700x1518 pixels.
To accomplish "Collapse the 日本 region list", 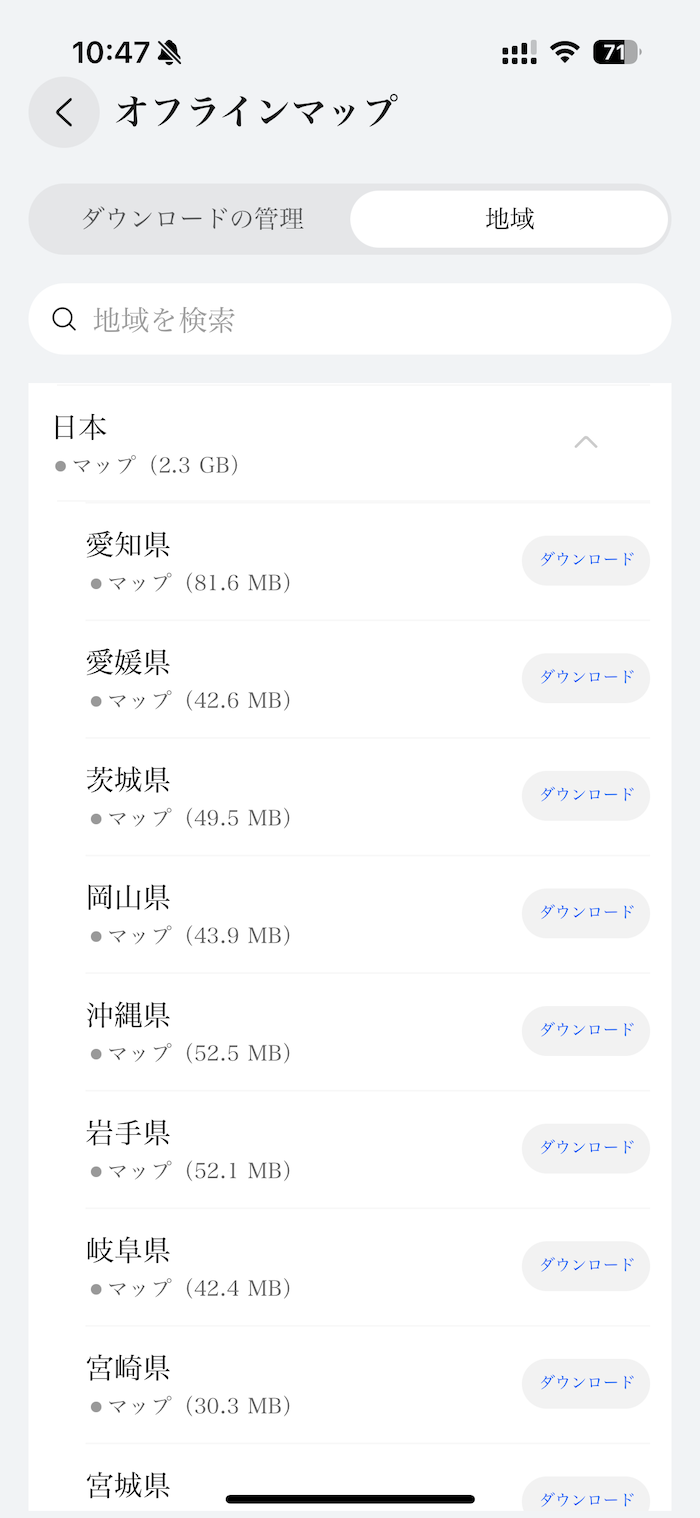I will [586, 442].
